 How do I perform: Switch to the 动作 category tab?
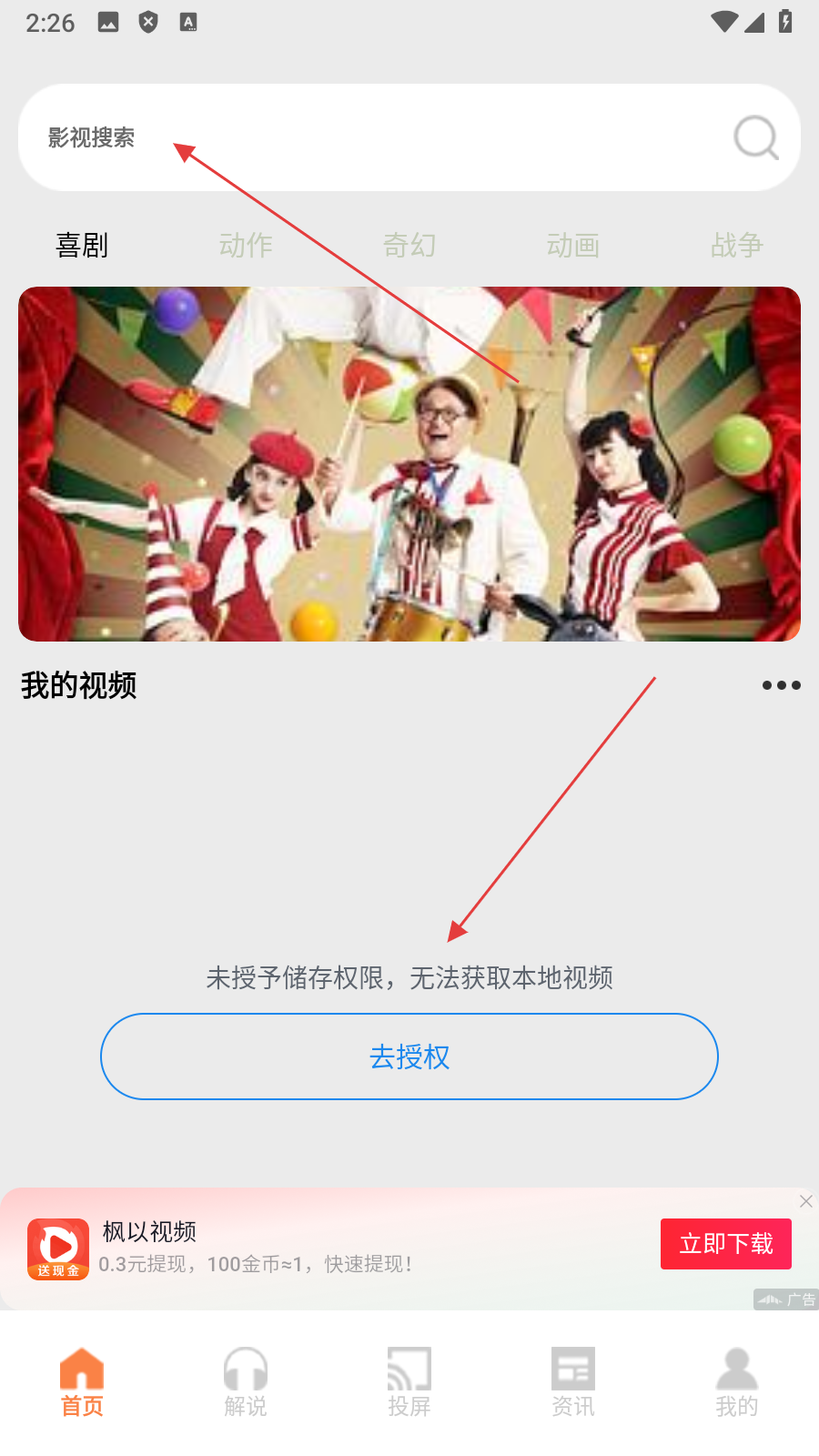pyautogui.click(x=246, y=245)
